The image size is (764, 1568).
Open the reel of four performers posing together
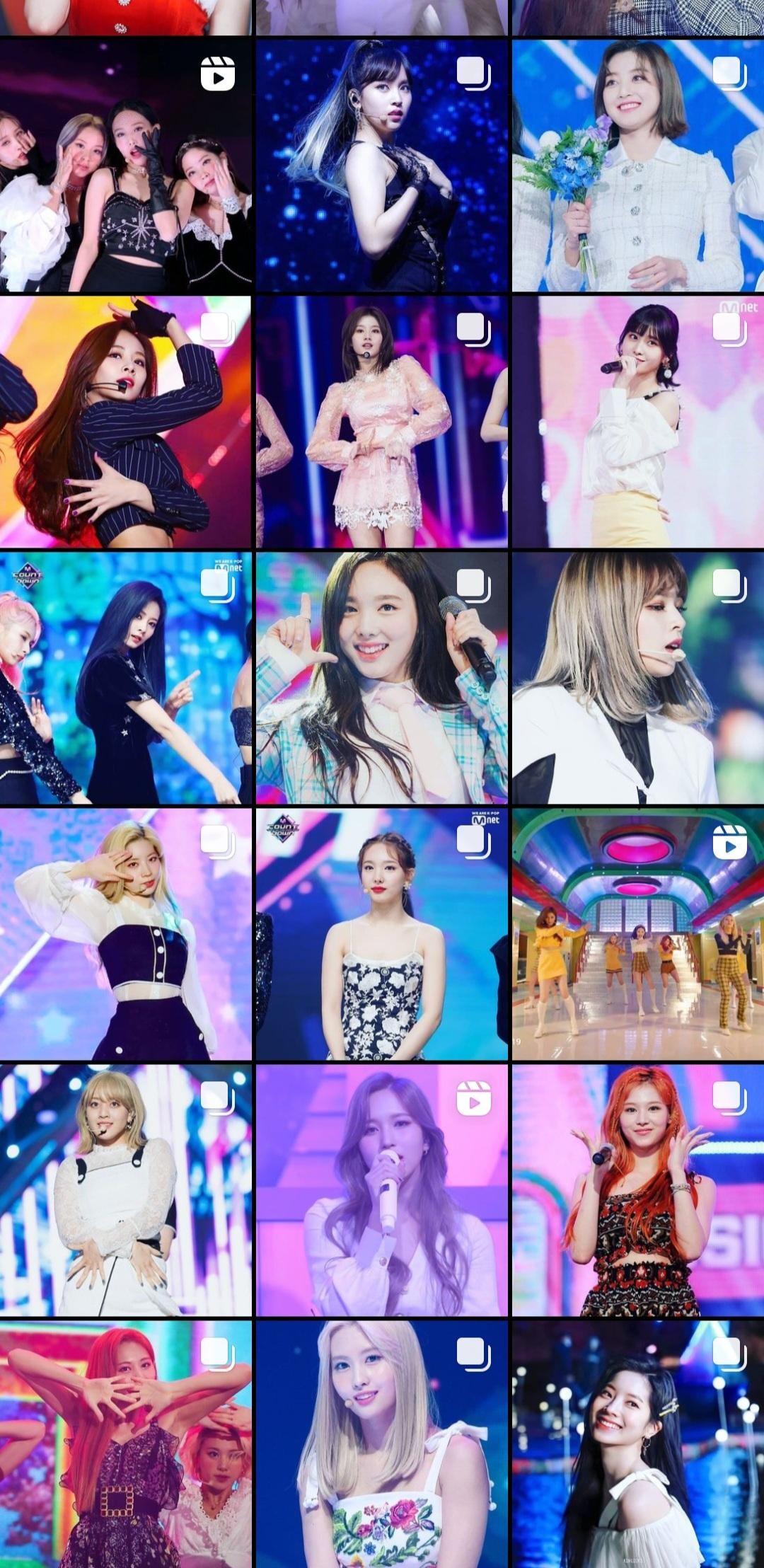tap(125, 166)
